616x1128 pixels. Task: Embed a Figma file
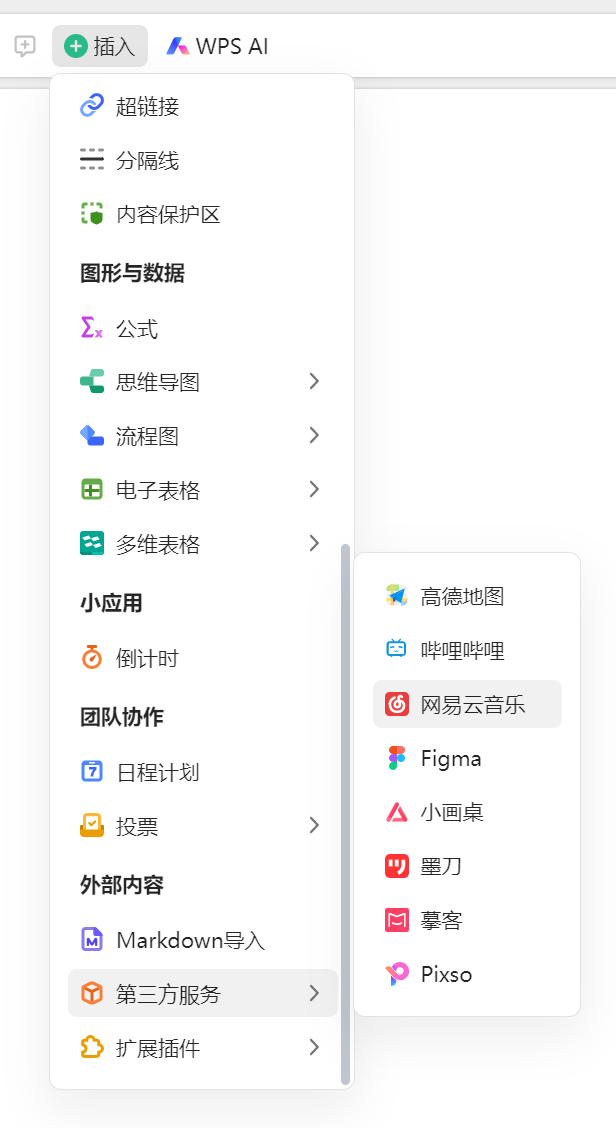(467, 758)
